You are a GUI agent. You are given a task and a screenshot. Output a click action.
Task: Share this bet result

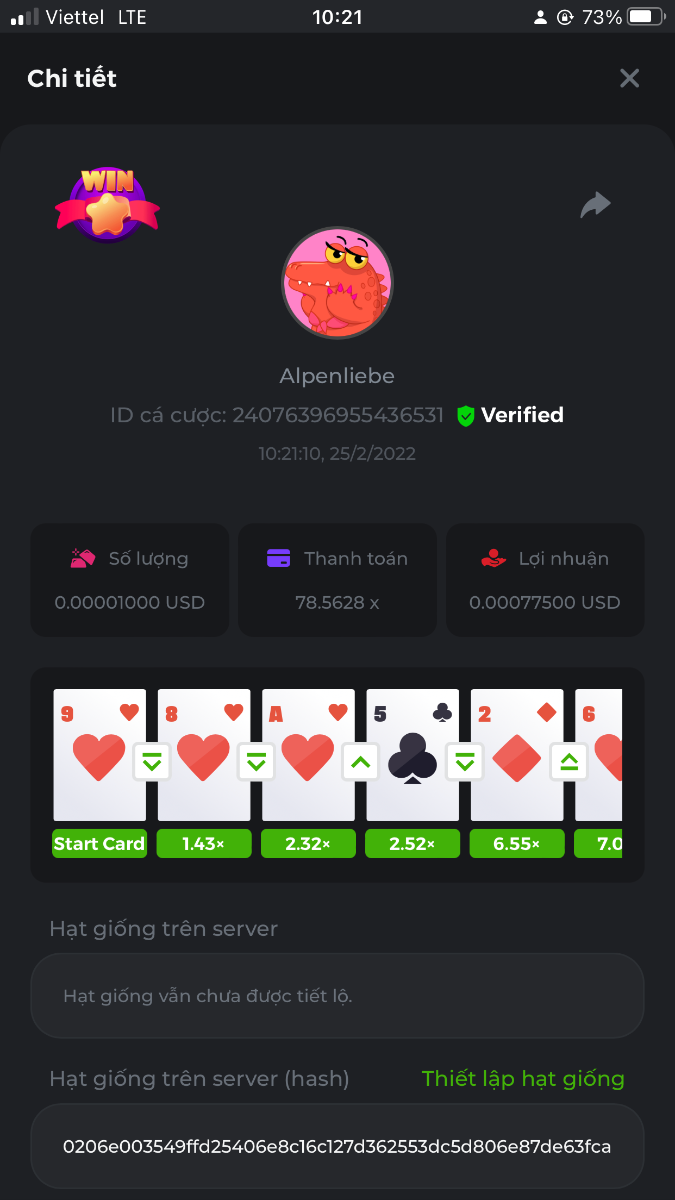pyautogui.click(x=596, y=205)
